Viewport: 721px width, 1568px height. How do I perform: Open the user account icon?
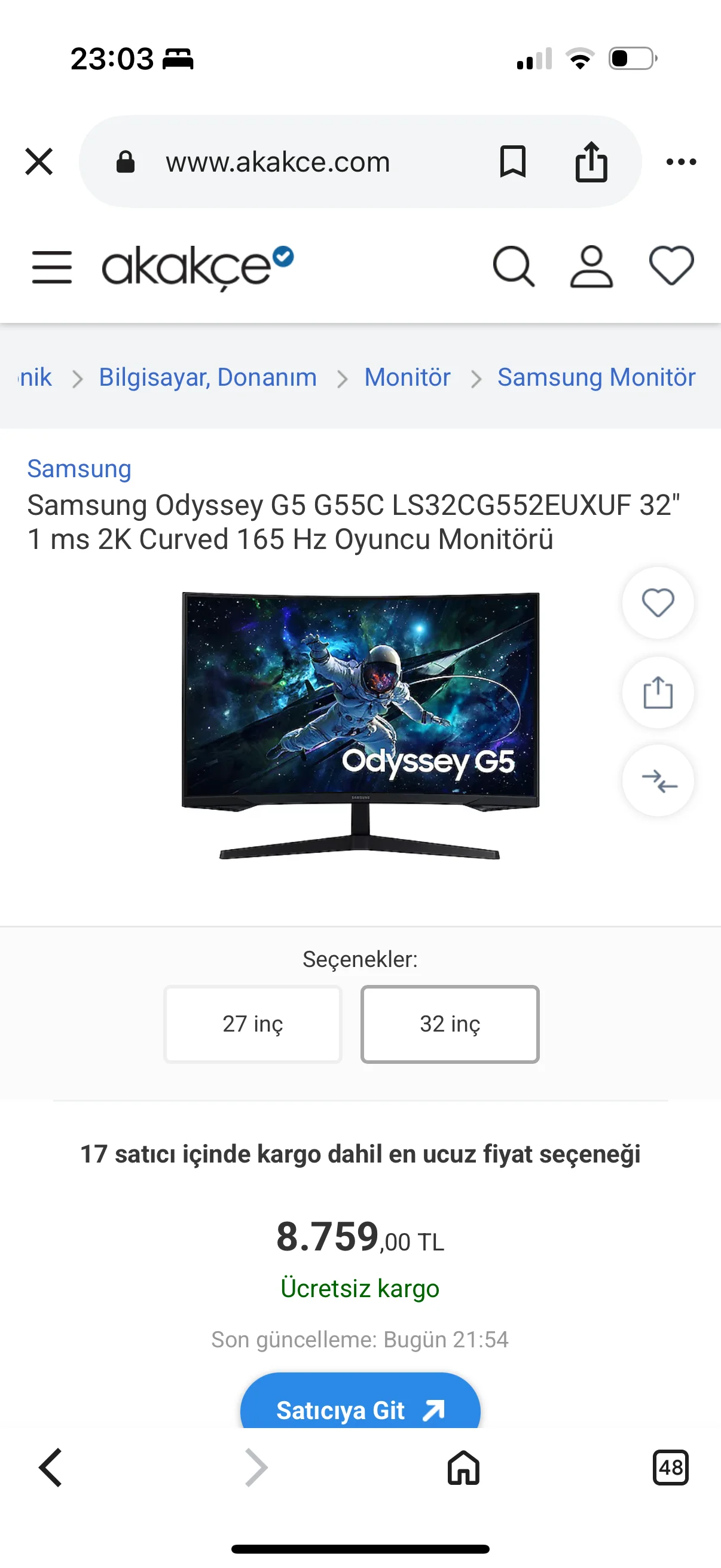[591, 267]
